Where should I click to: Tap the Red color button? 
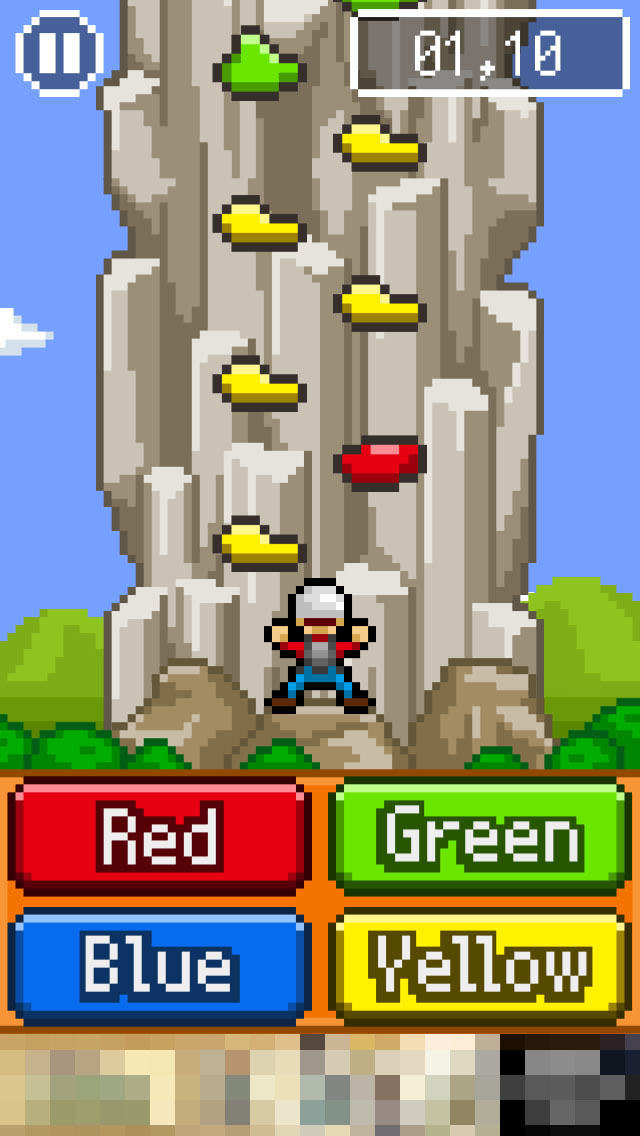click(x=160, y=836)
